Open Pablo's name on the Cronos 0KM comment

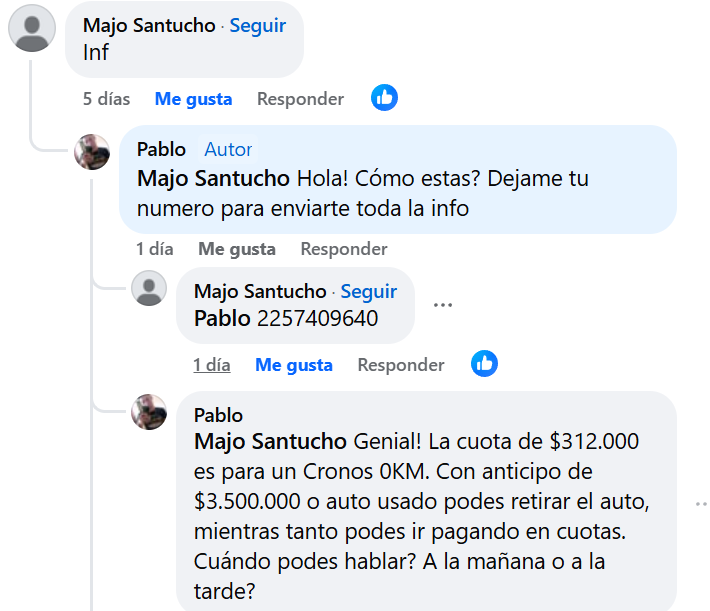click(218, 415)
